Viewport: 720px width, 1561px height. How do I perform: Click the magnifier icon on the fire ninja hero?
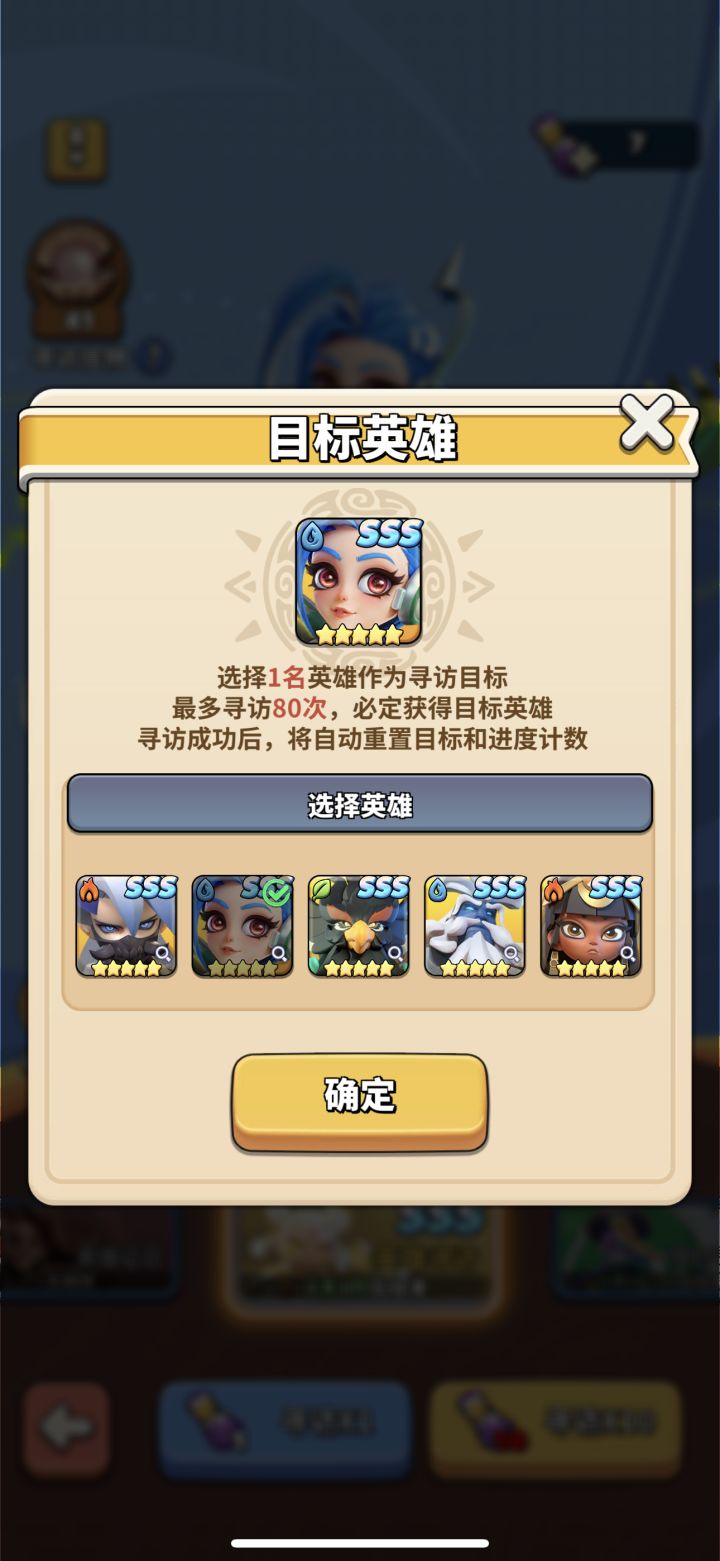point(164,955)
